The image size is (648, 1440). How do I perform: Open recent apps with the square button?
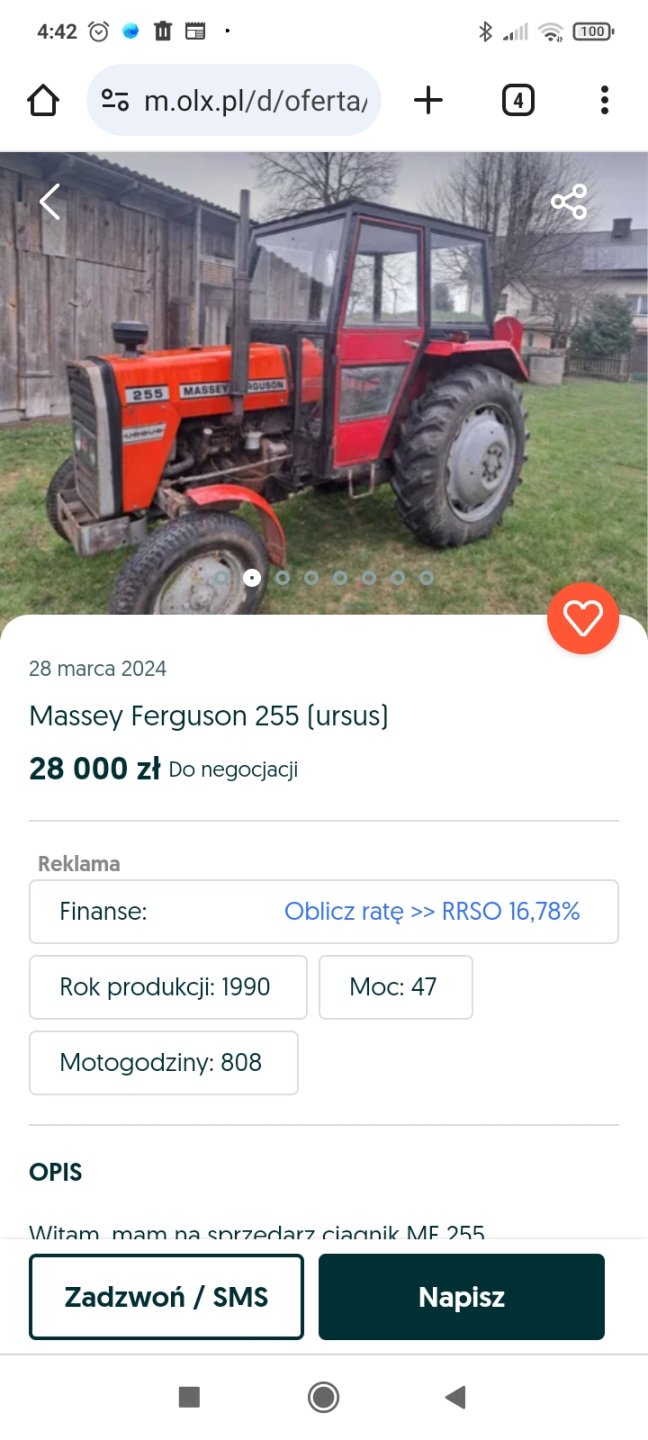point(189,1397)
